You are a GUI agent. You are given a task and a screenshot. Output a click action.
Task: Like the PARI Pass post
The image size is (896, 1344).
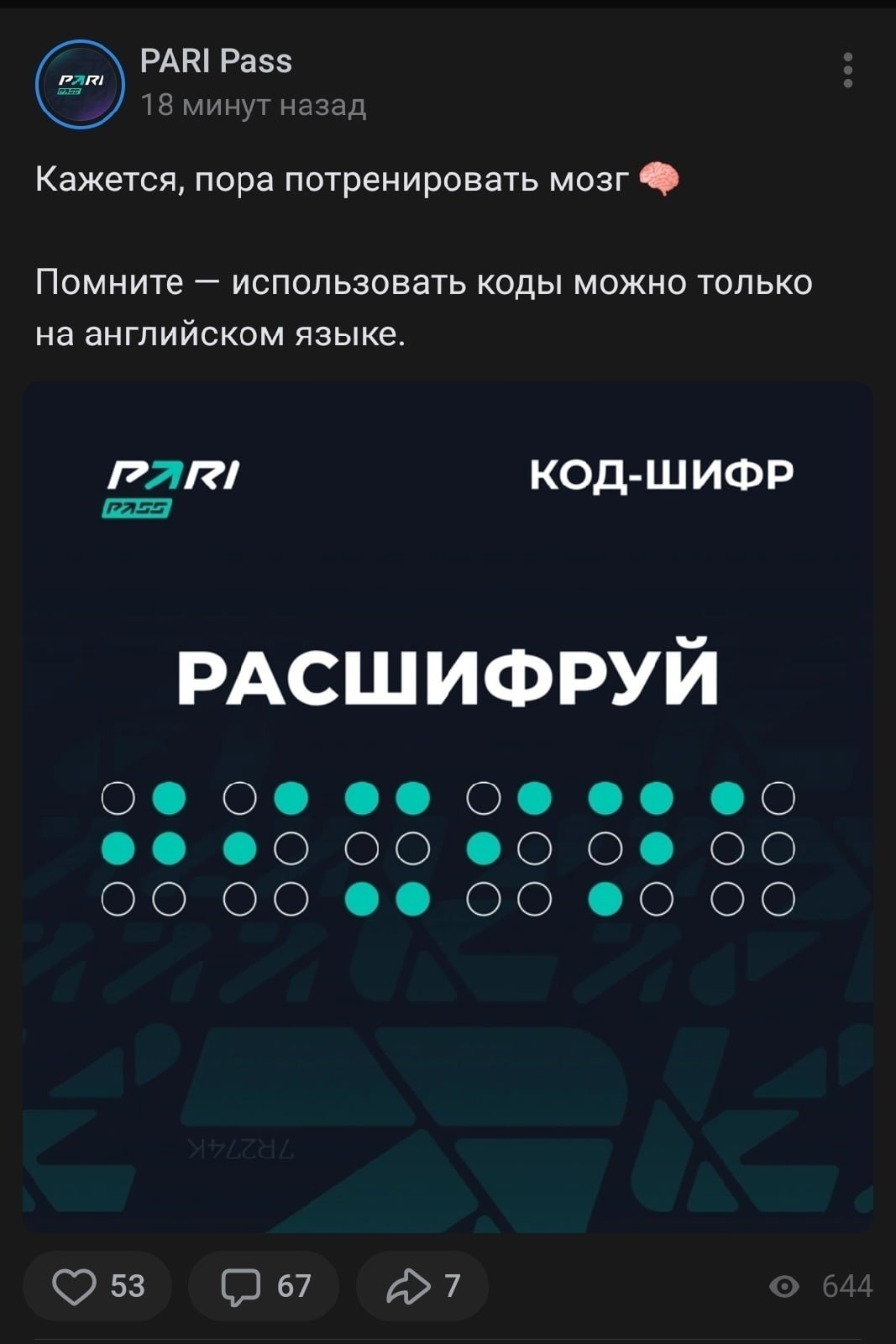click(x=97, y=1285)
